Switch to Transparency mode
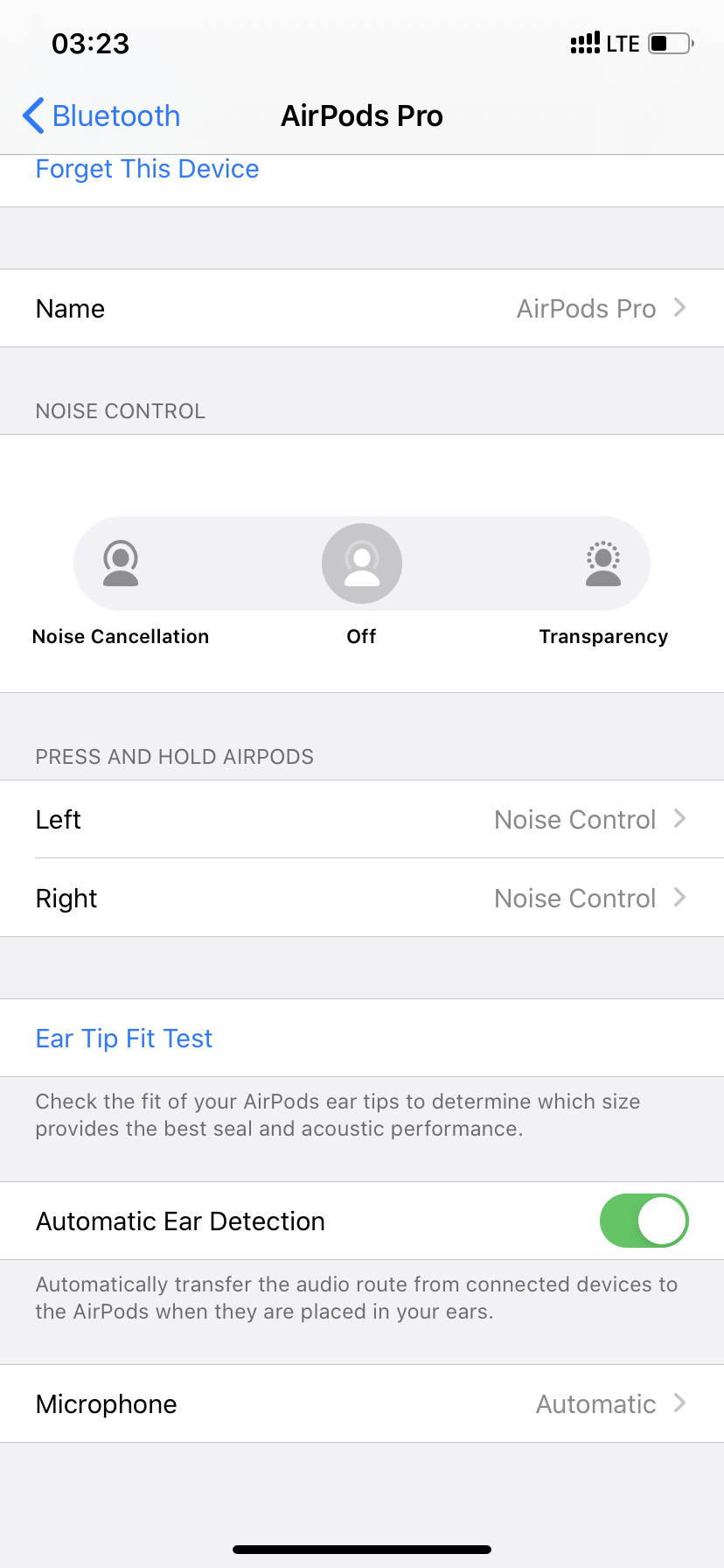Screen dimensions: 724x1568 pos(603,563)
